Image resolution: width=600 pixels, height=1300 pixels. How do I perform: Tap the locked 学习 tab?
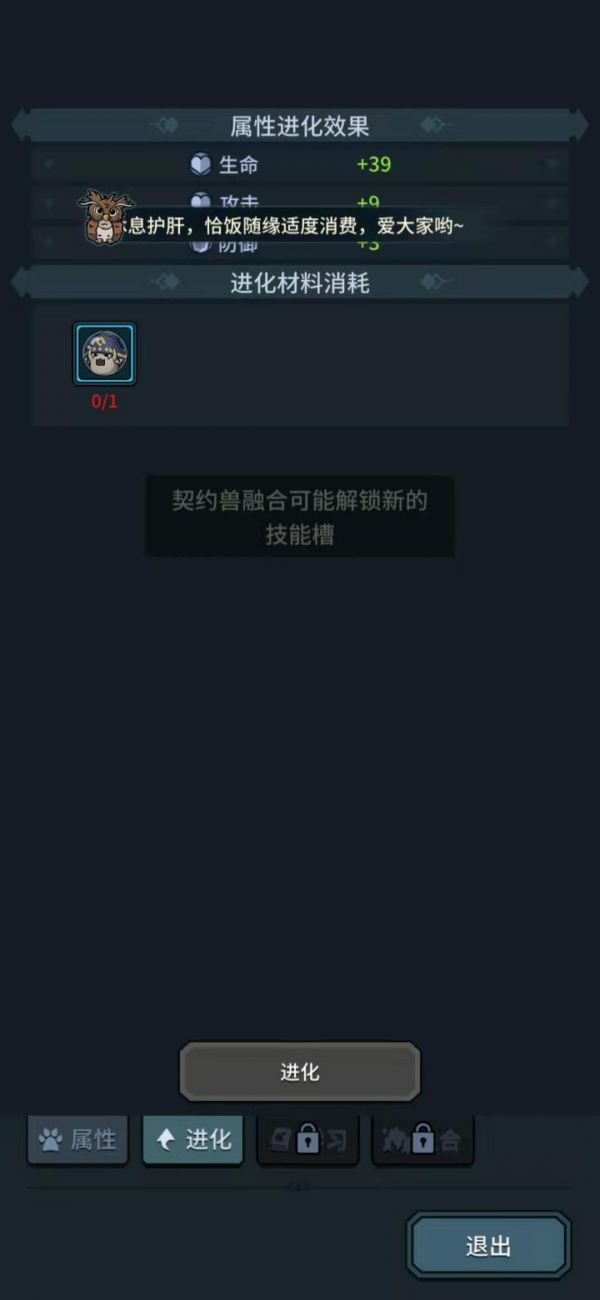[x=308, y=1139]
